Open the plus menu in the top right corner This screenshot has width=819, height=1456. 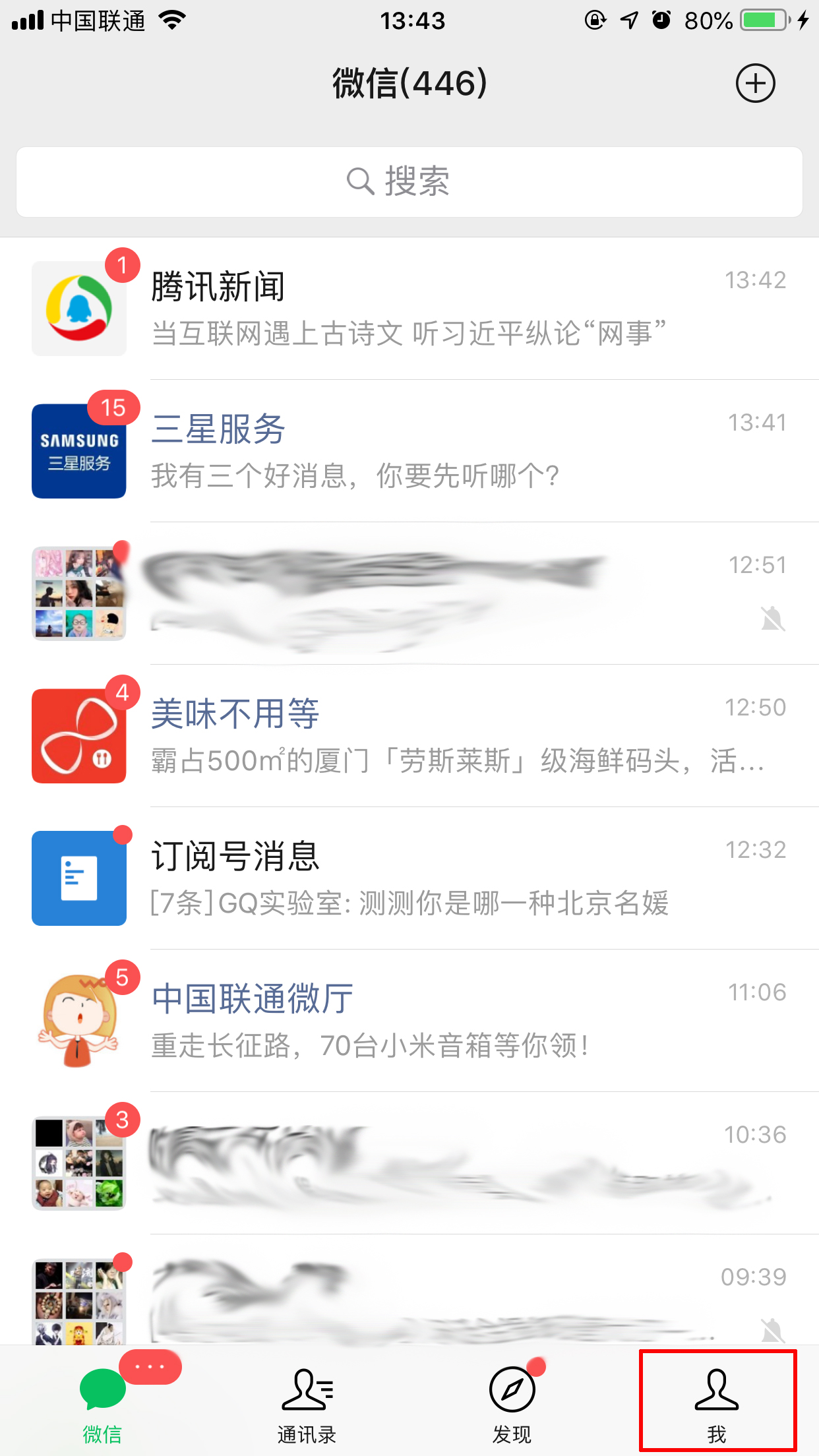point(756,83)
